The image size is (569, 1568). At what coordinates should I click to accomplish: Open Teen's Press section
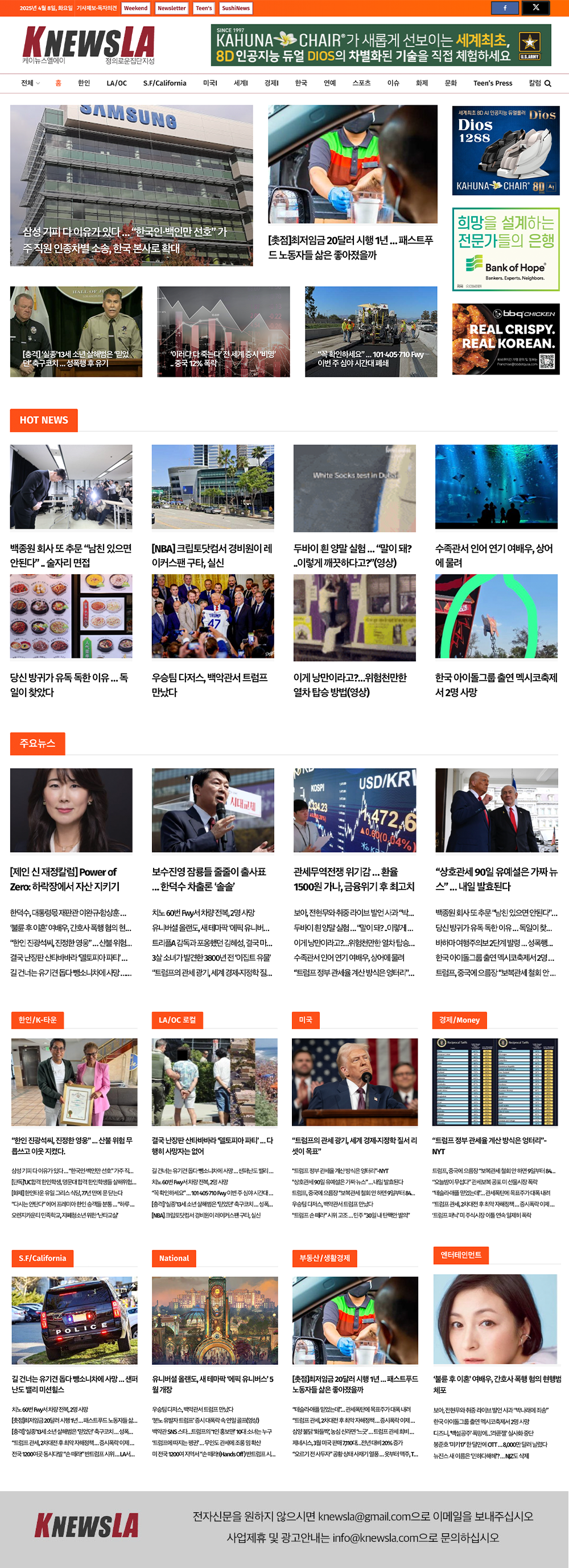[x=492, y=83]
